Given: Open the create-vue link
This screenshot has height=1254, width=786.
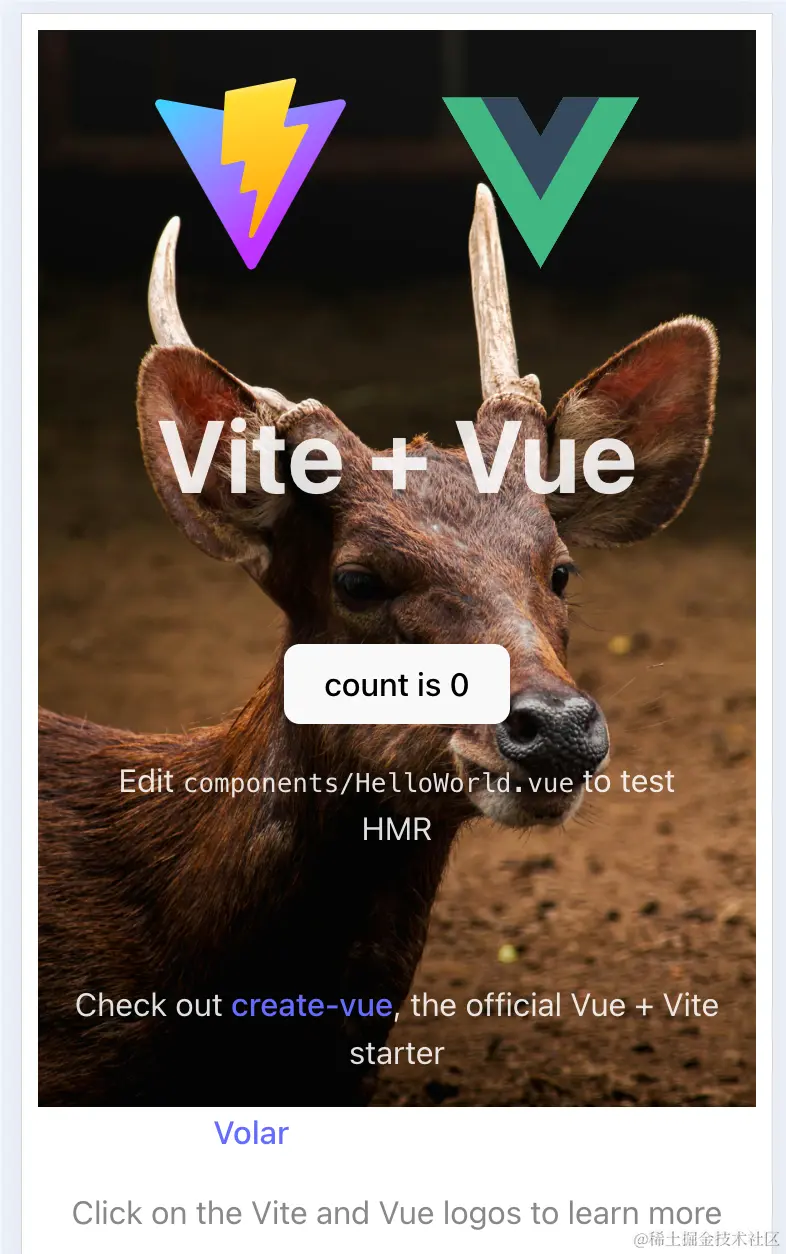Looking at the screenshot, I should pos(311,1004).
